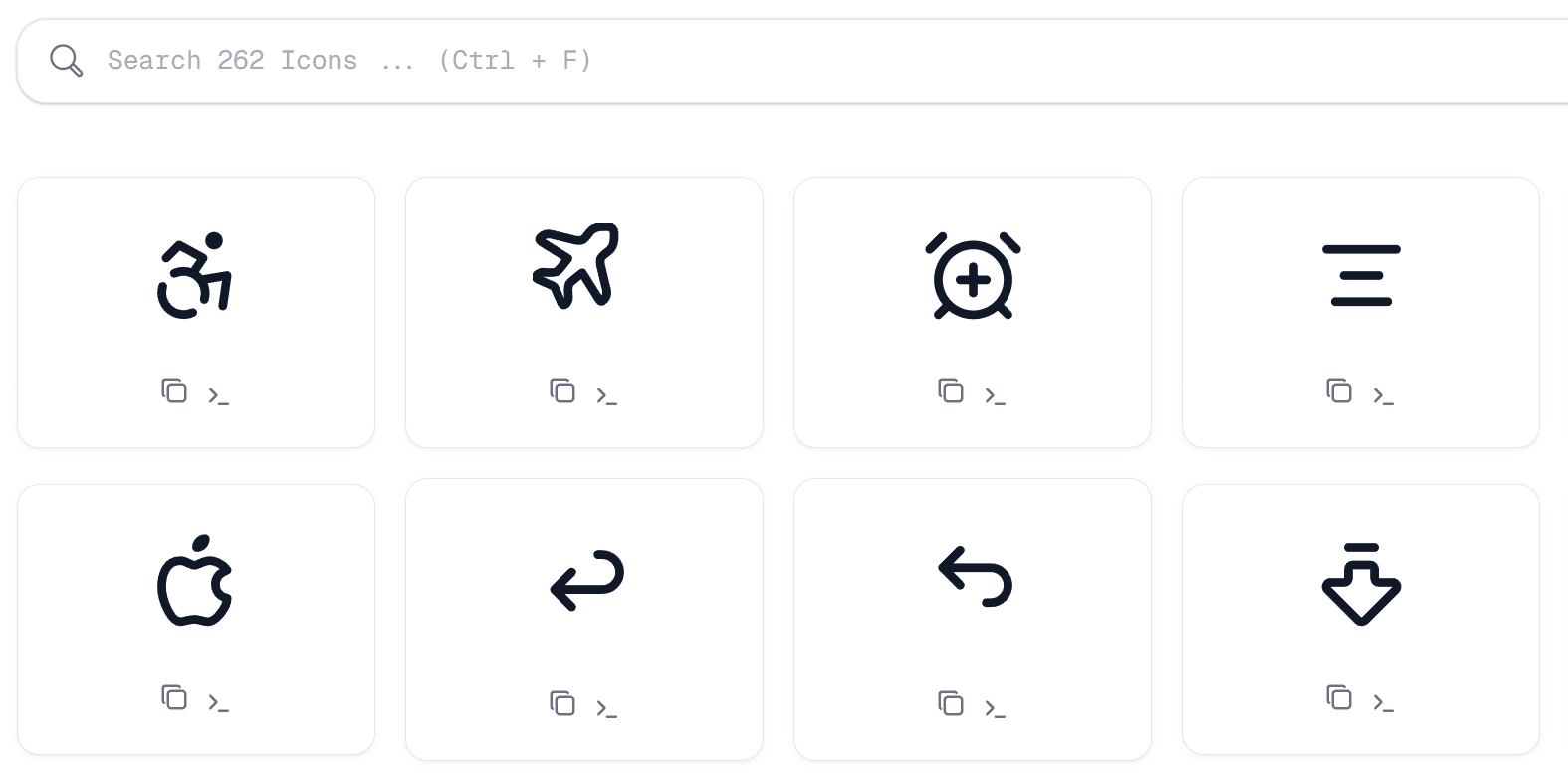Image resolution: width=1568 pixels, height=775 pixels.
Task: Copy the big down arrow with dash icon
Action: click(1339, 697)
